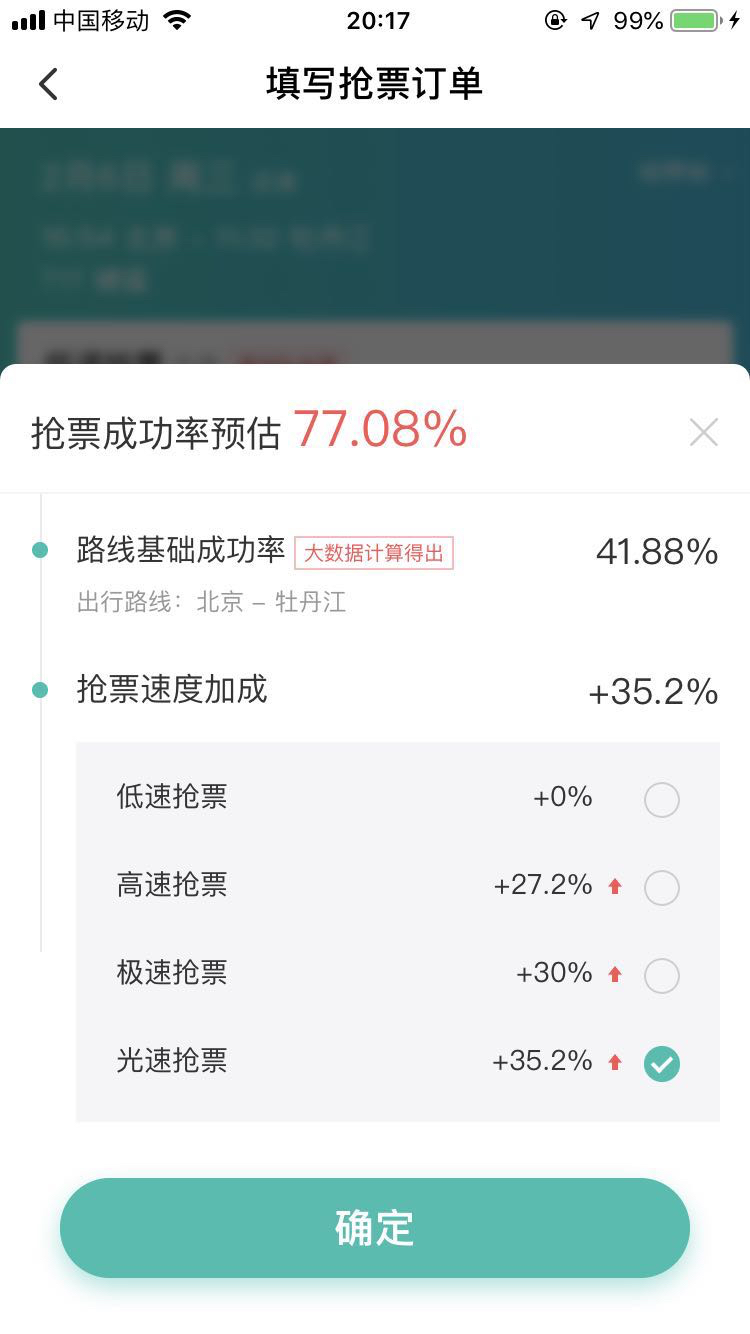Pick the 极速抢票 option

click(x=398, y=974)
